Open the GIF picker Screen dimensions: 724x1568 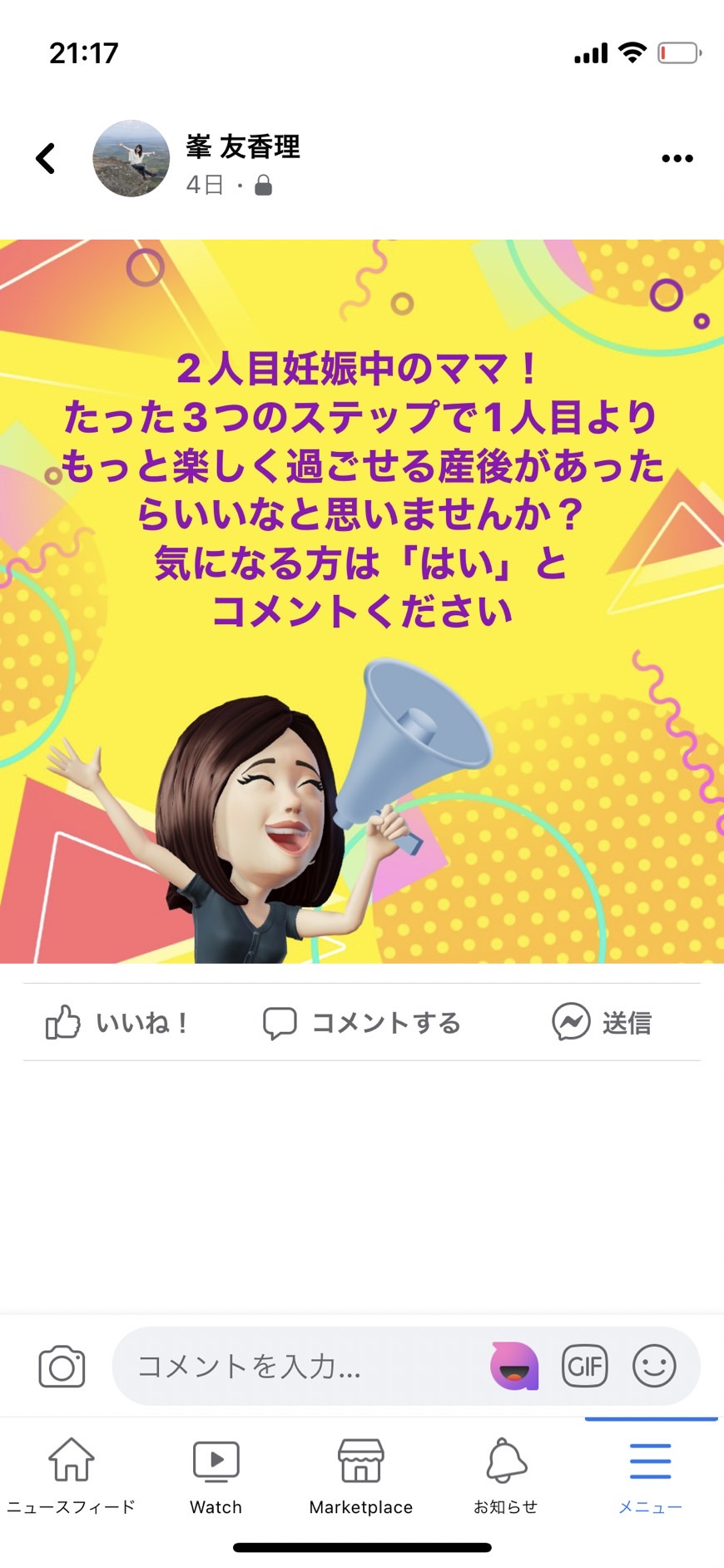tap(585, 1366)
